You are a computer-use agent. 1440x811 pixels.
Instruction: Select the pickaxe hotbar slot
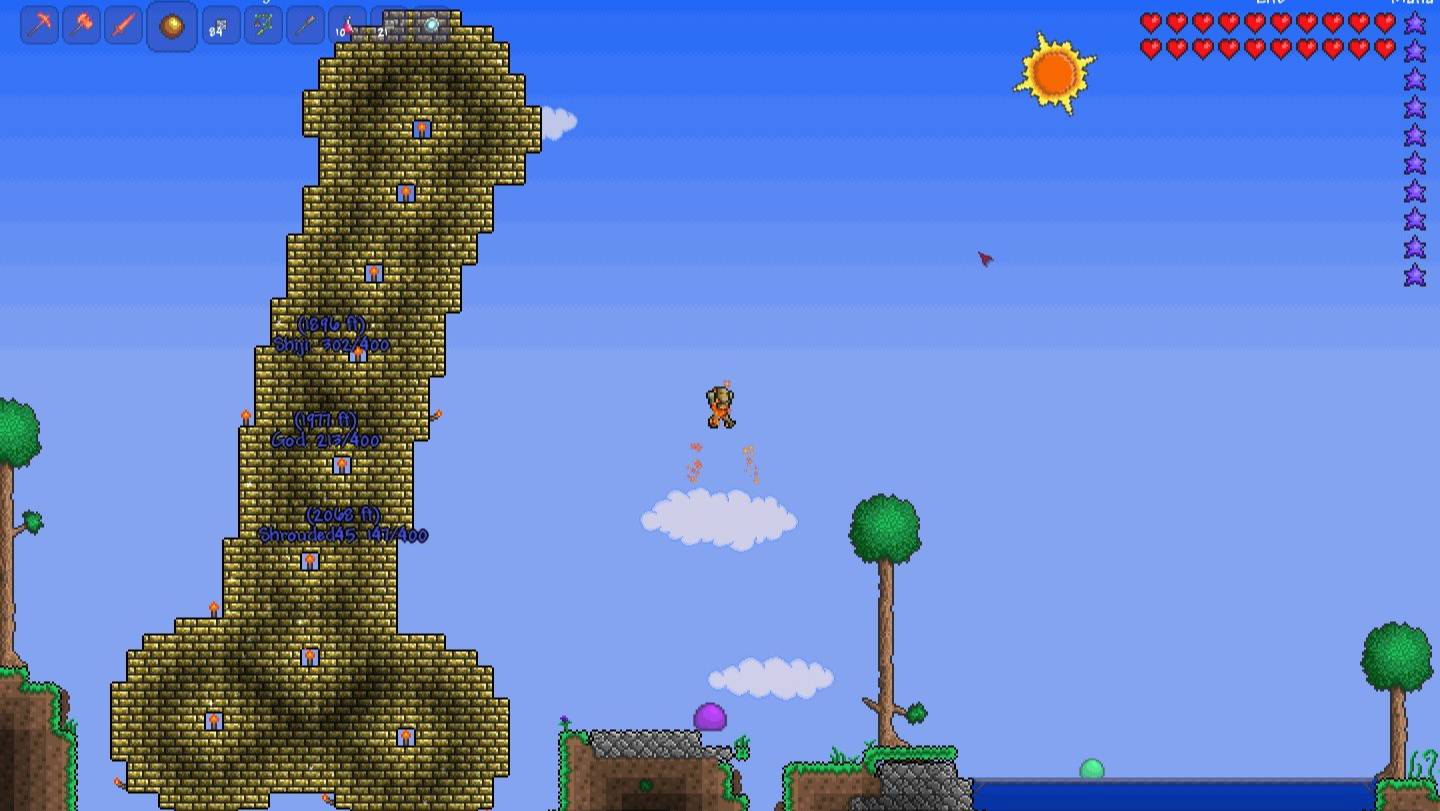point(40,26)
